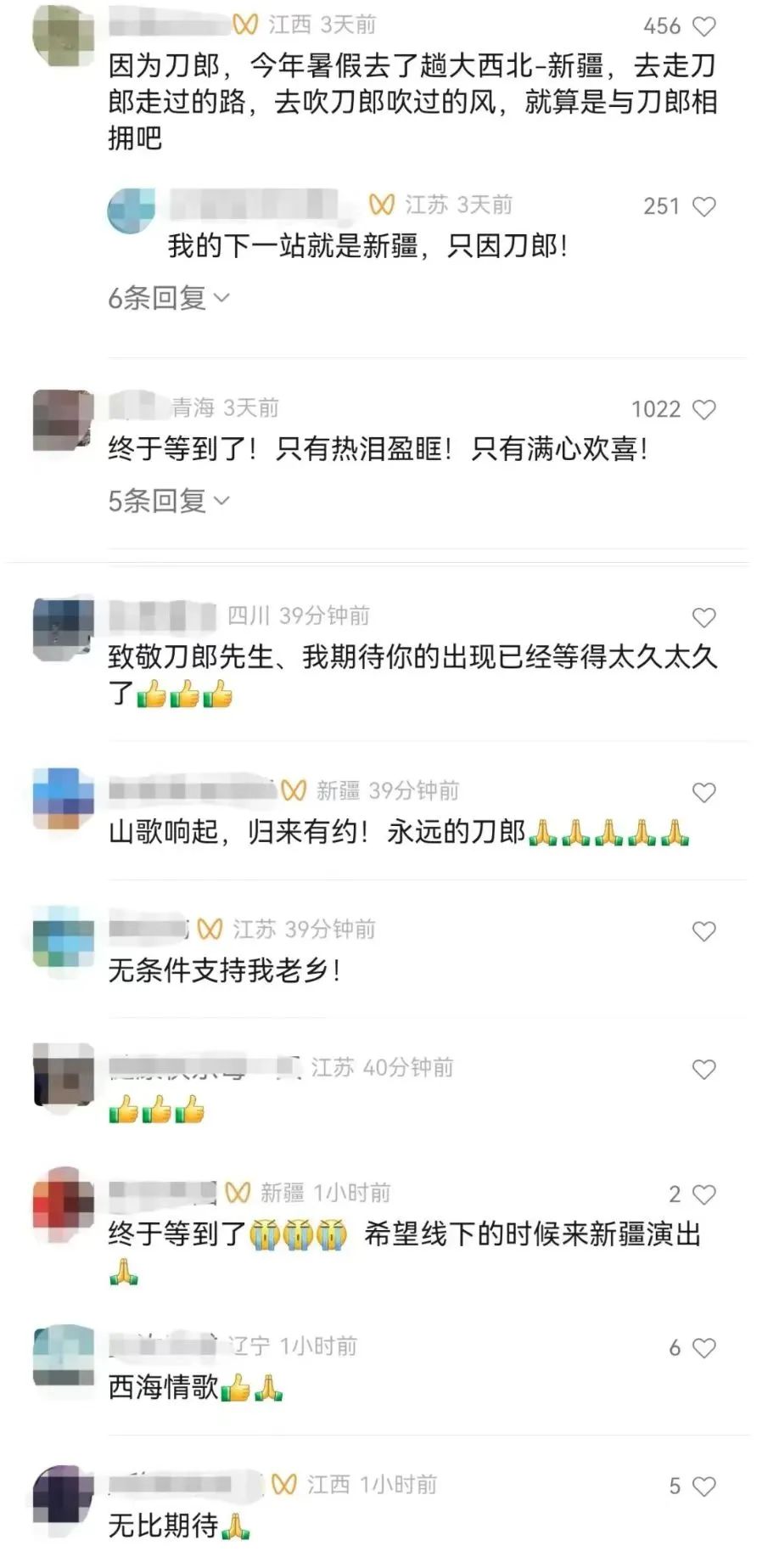Image resolution: width=779 pixels, height=1568 pixels.
Task: Like the comment 致敬刀郎先生
Action: pos(703,617)
